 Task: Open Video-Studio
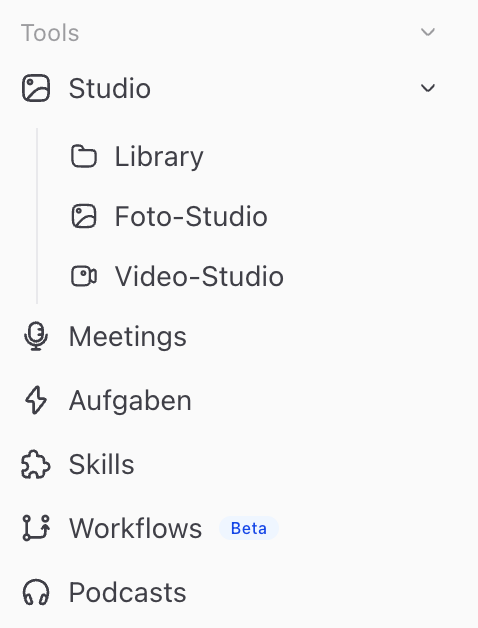coord(177,276)
